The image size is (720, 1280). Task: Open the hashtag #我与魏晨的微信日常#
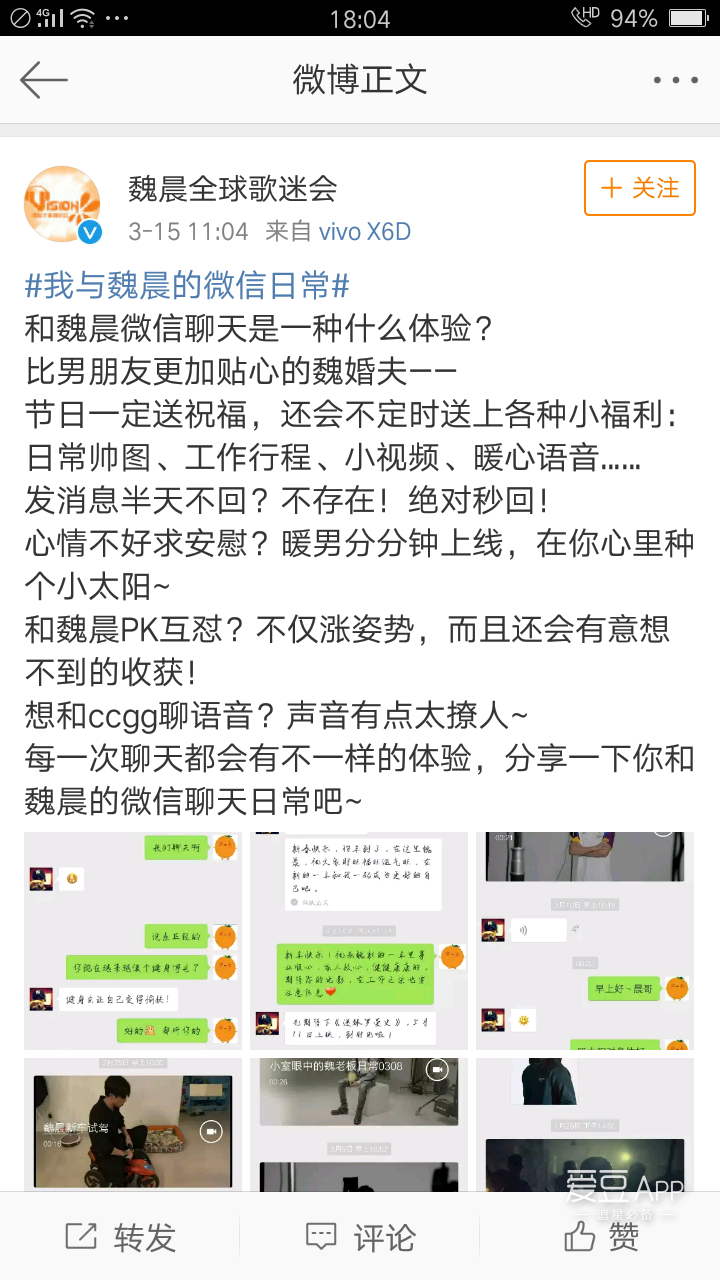pyautogui.click(x=187, y=287)
